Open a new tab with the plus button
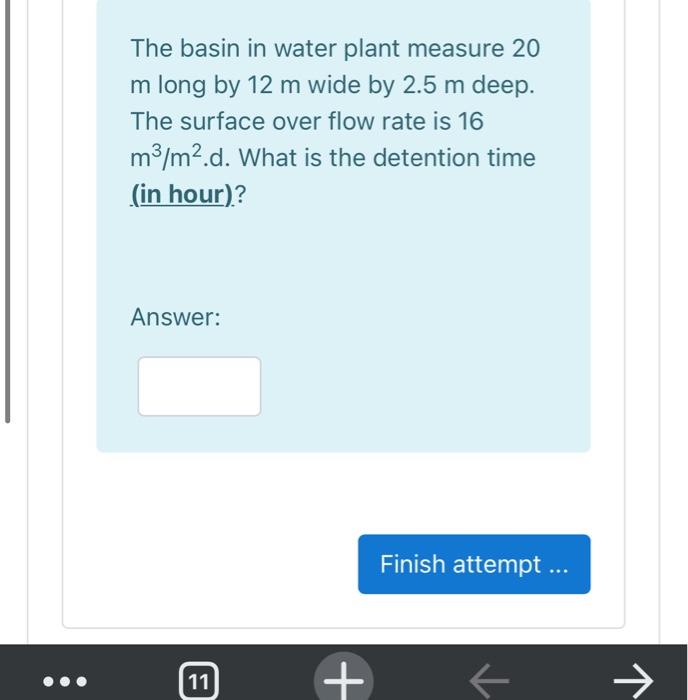This screenshot has height=700, width=688. (x=343, y=680)
